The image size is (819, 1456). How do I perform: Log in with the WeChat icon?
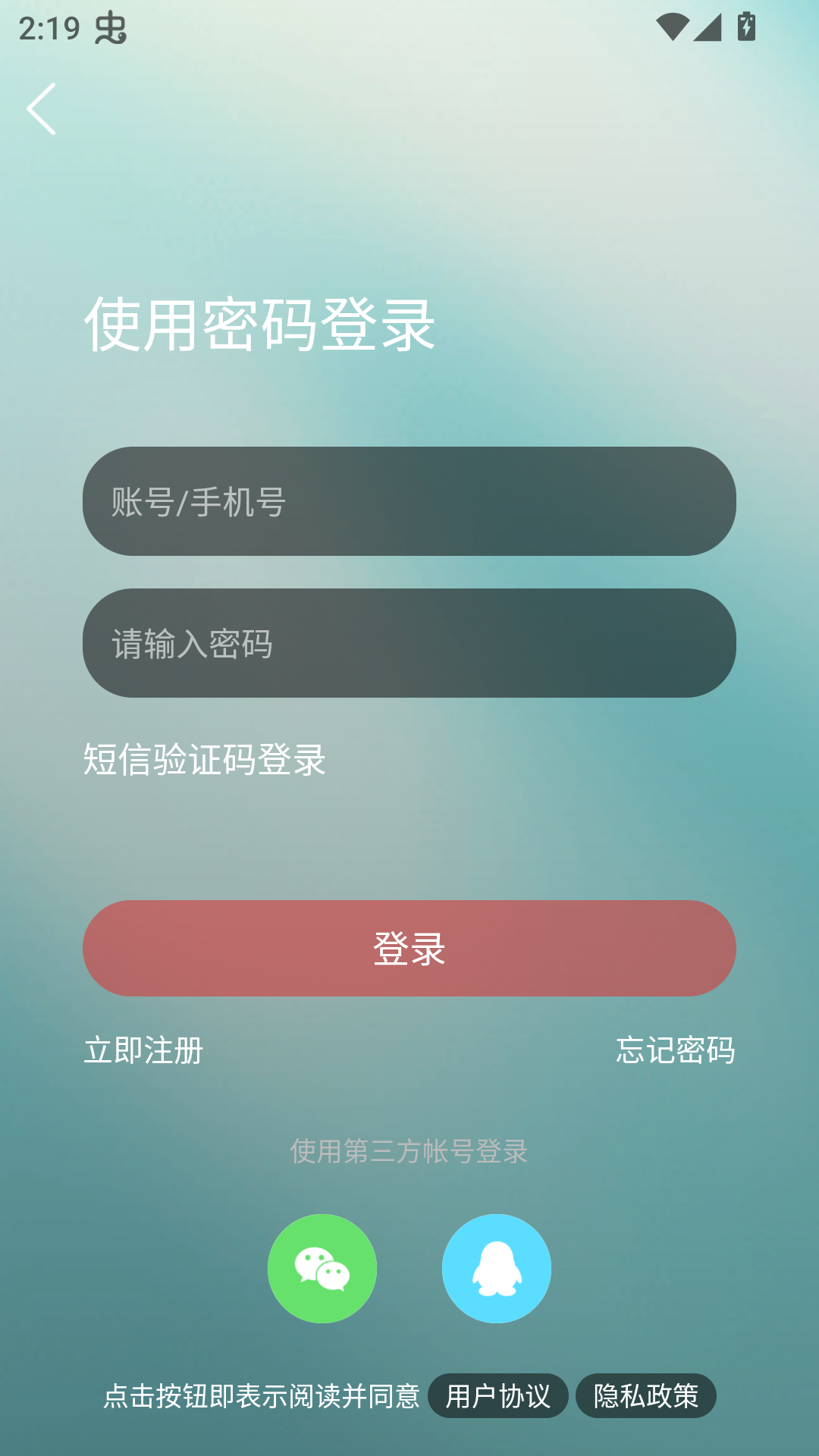tap(322, 1269)
